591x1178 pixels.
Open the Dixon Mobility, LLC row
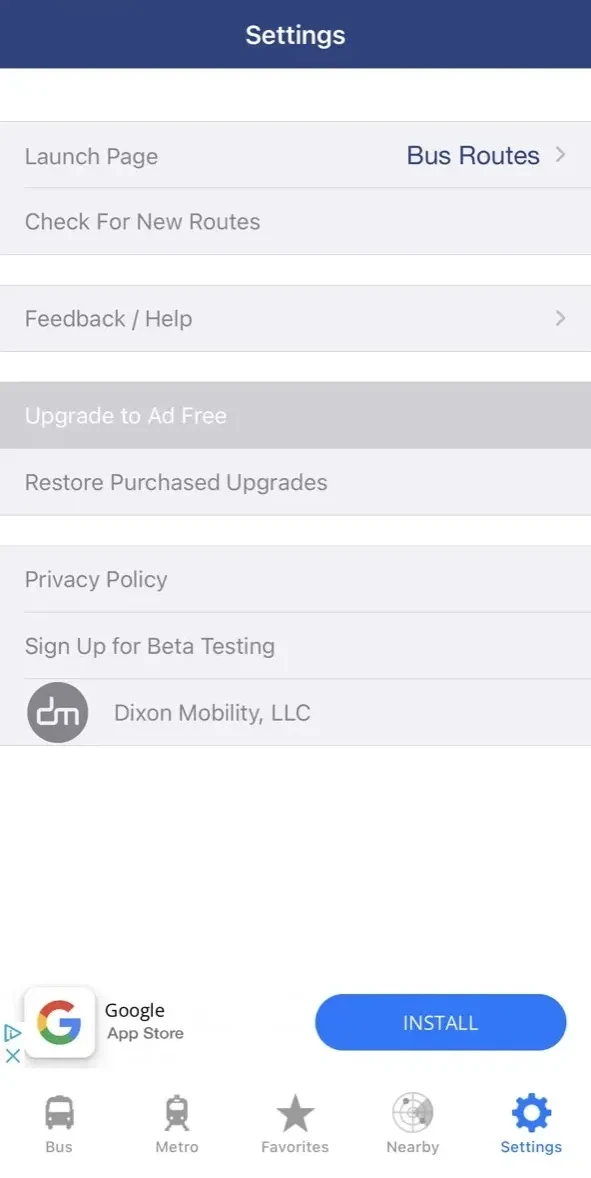pyautogui.click(x=295, y=712)
